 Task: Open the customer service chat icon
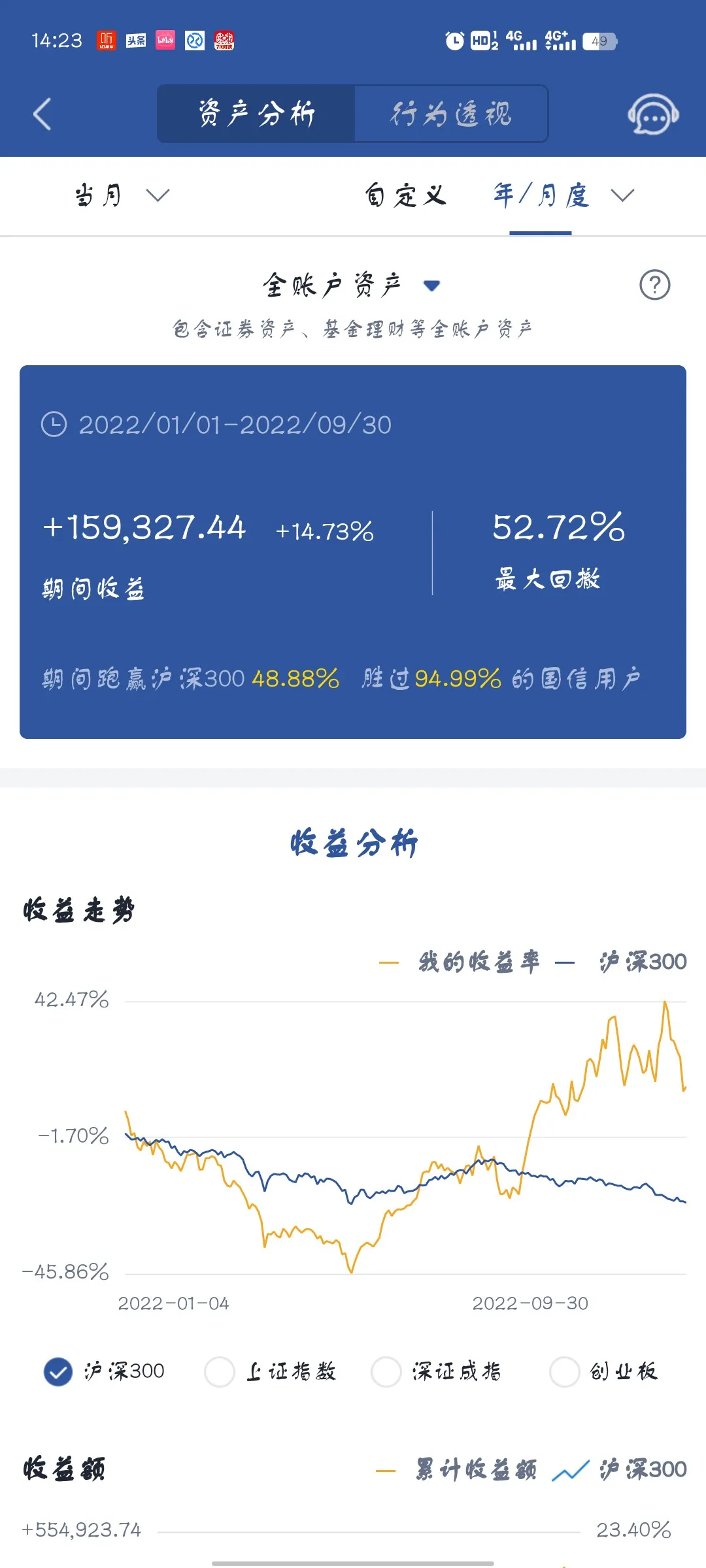pos(652,115)
